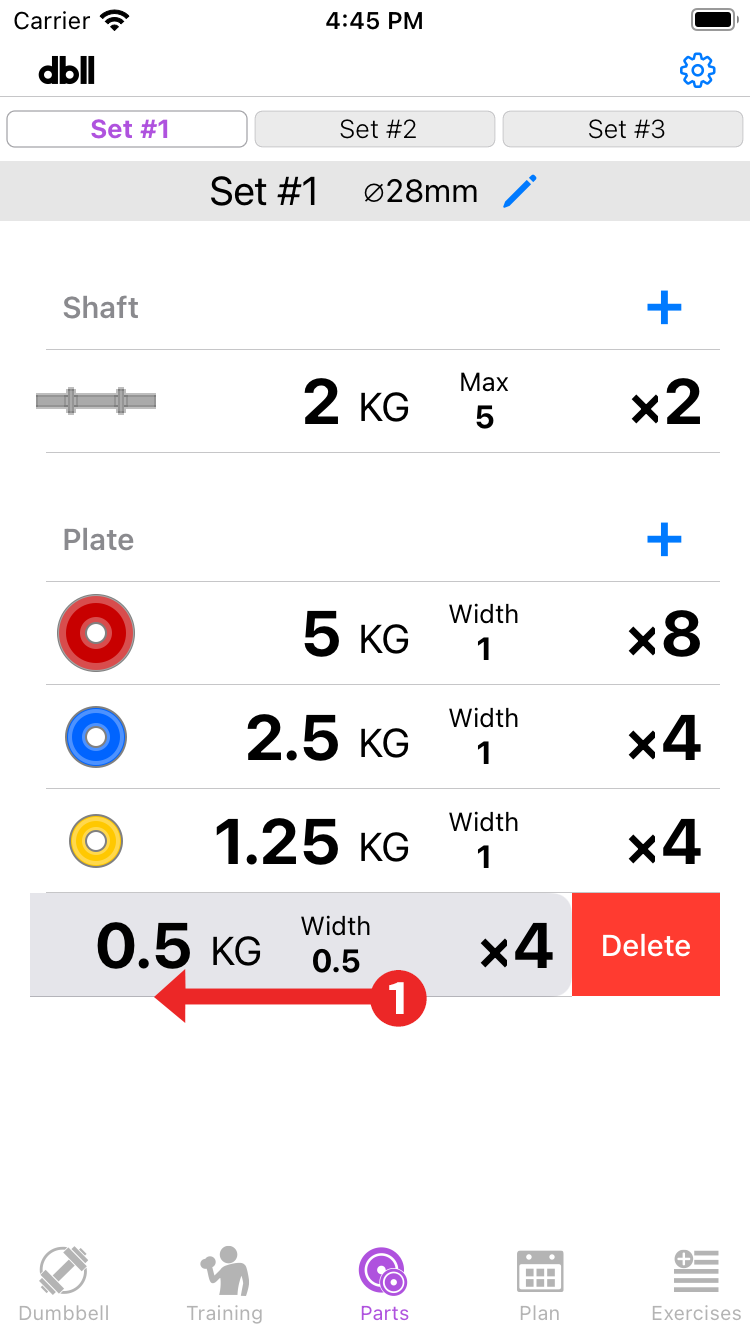
Task: Open the Plan tab
Action: pos(540,1285)
